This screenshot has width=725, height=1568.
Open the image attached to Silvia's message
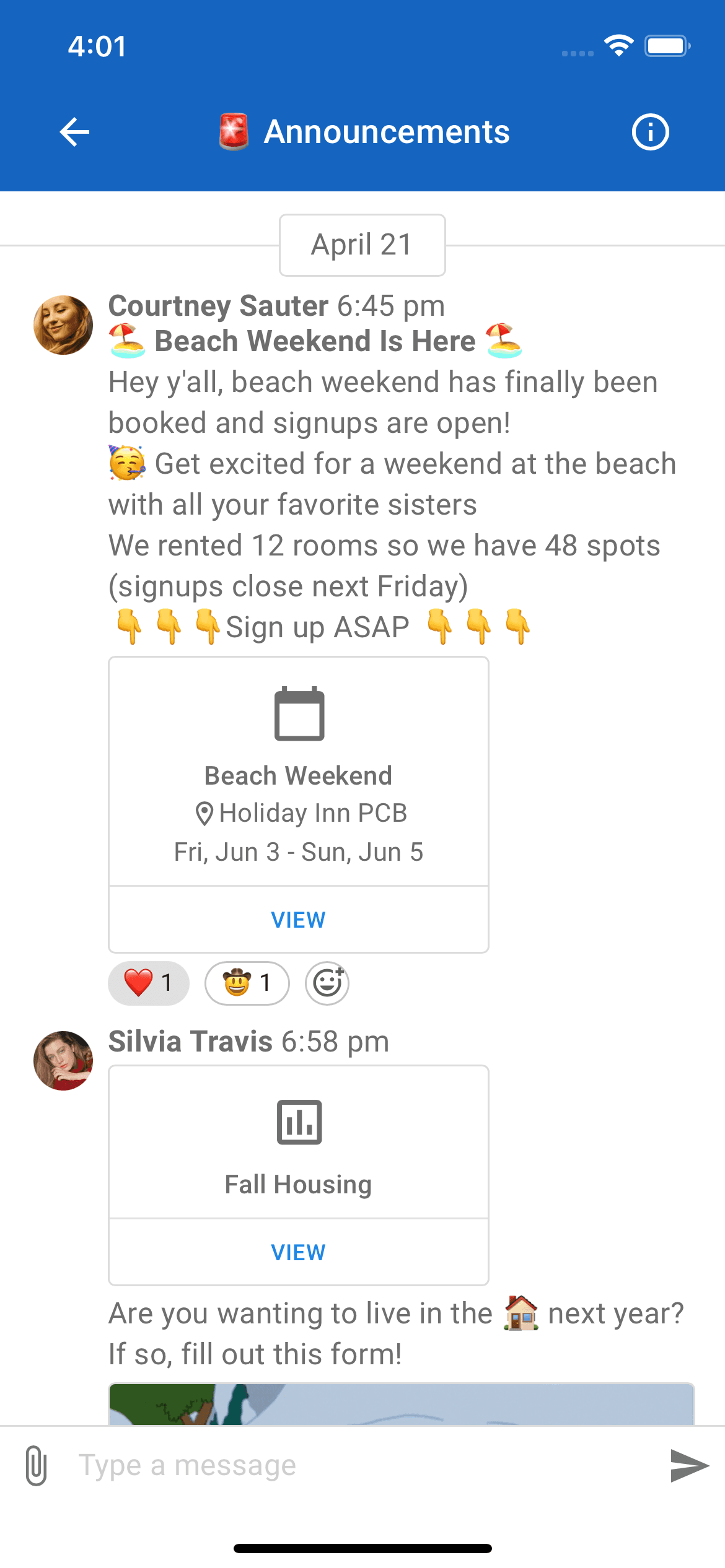tap(401, 1405)
